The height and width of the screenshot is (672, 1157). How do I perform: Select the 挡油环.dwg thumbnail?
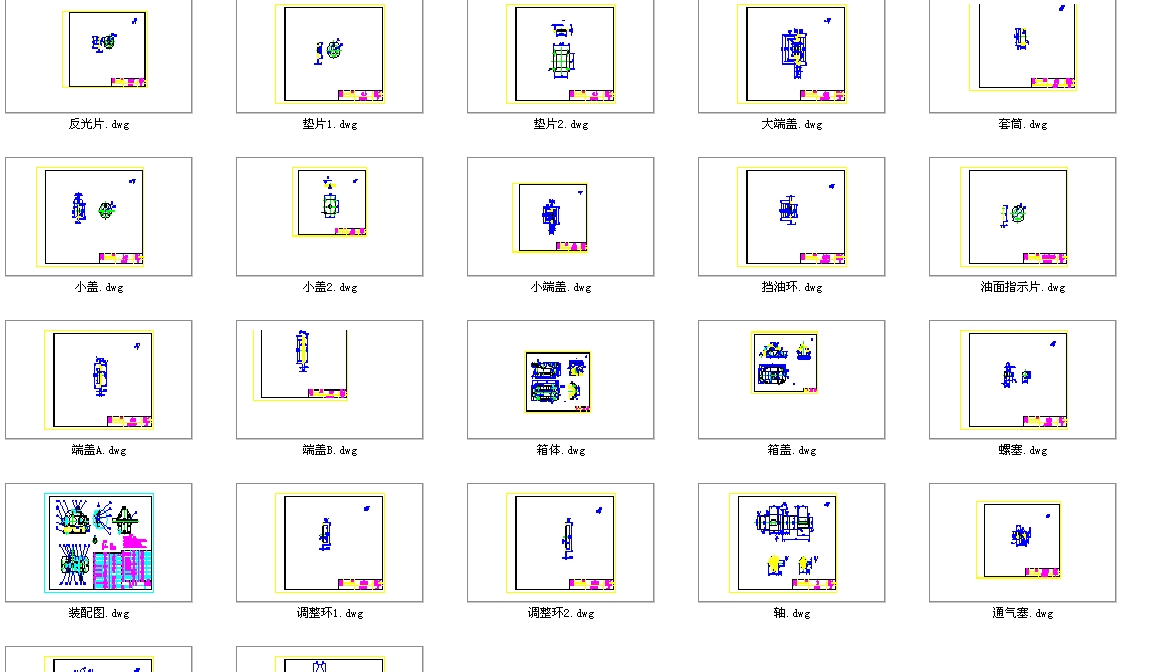tap(791, 215)
